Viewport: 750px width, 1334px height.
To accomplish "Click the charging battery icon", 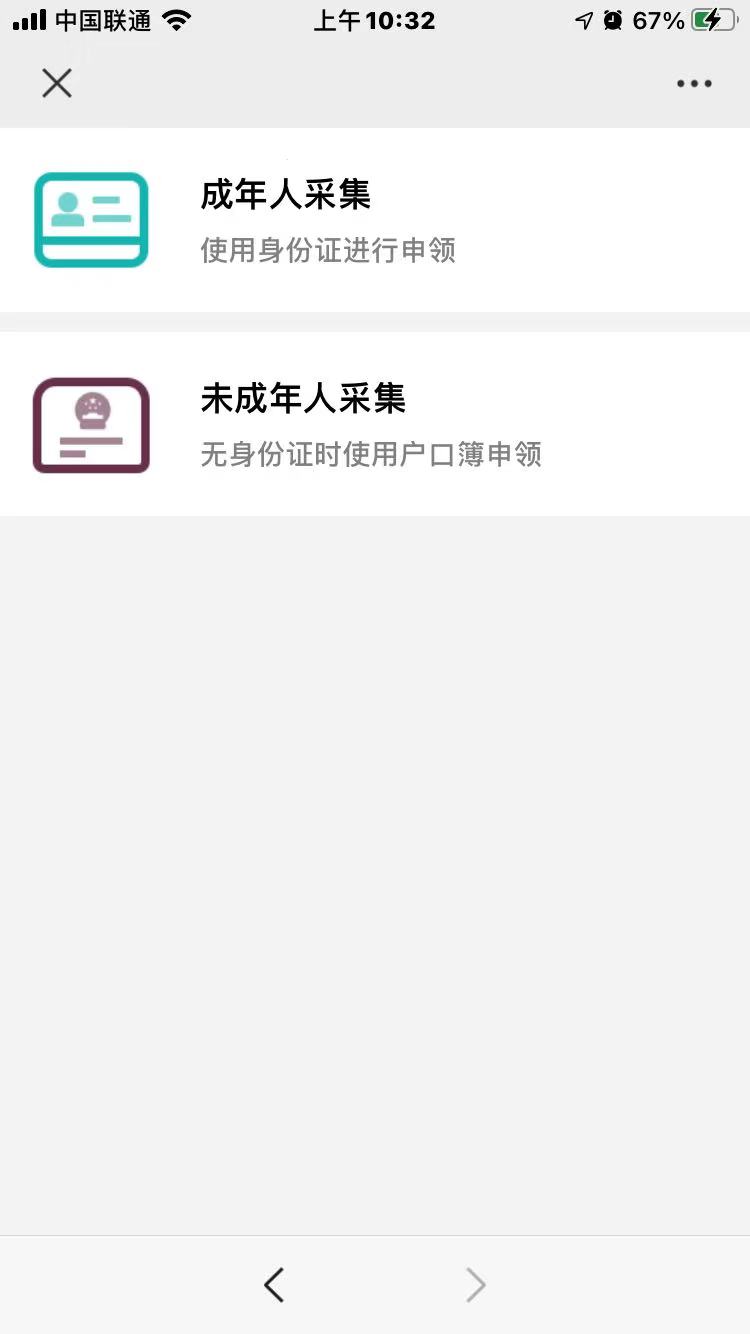I will pyautogui.click(x=716, y=18).
